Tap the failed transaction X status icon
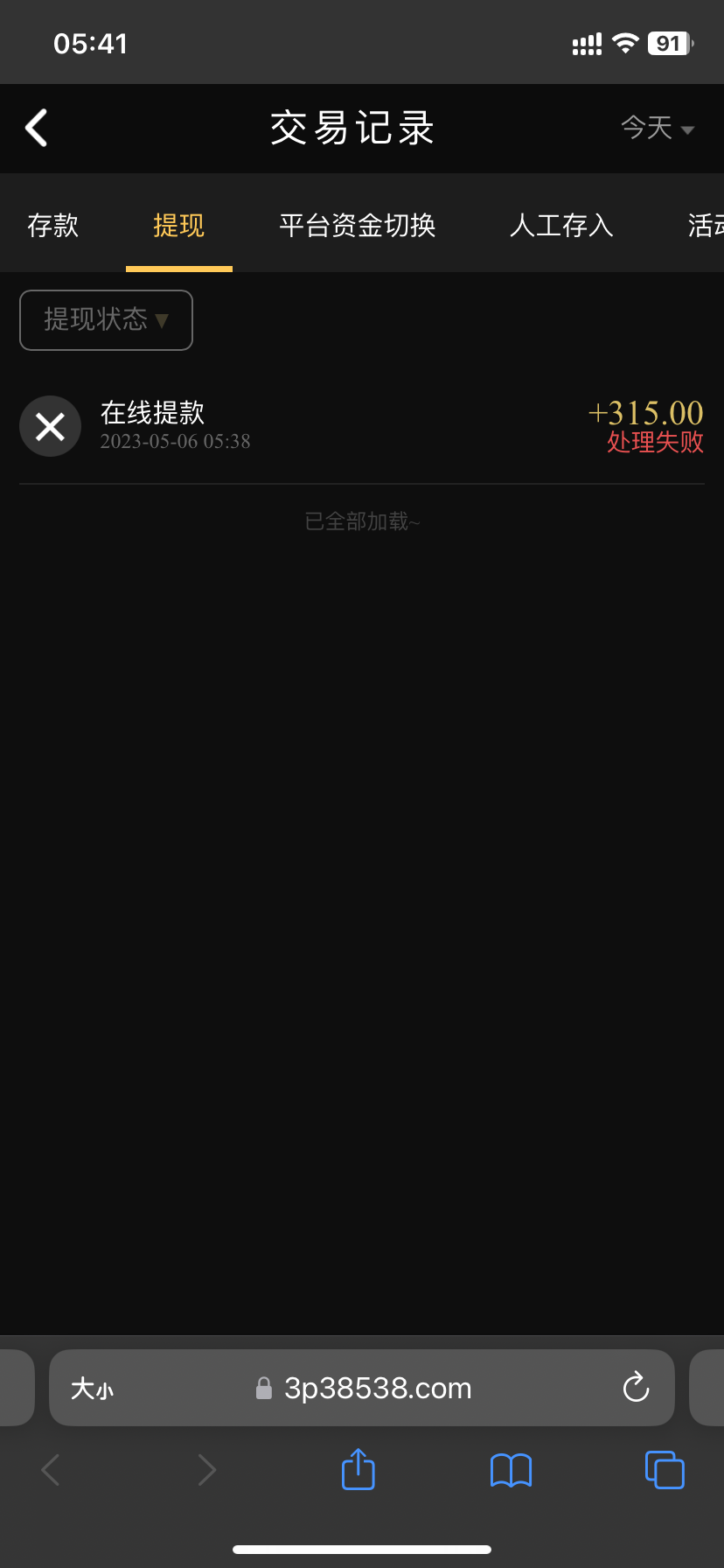Image resolution: width=724 pixels, height=1568 pixels. click(50, 426)
